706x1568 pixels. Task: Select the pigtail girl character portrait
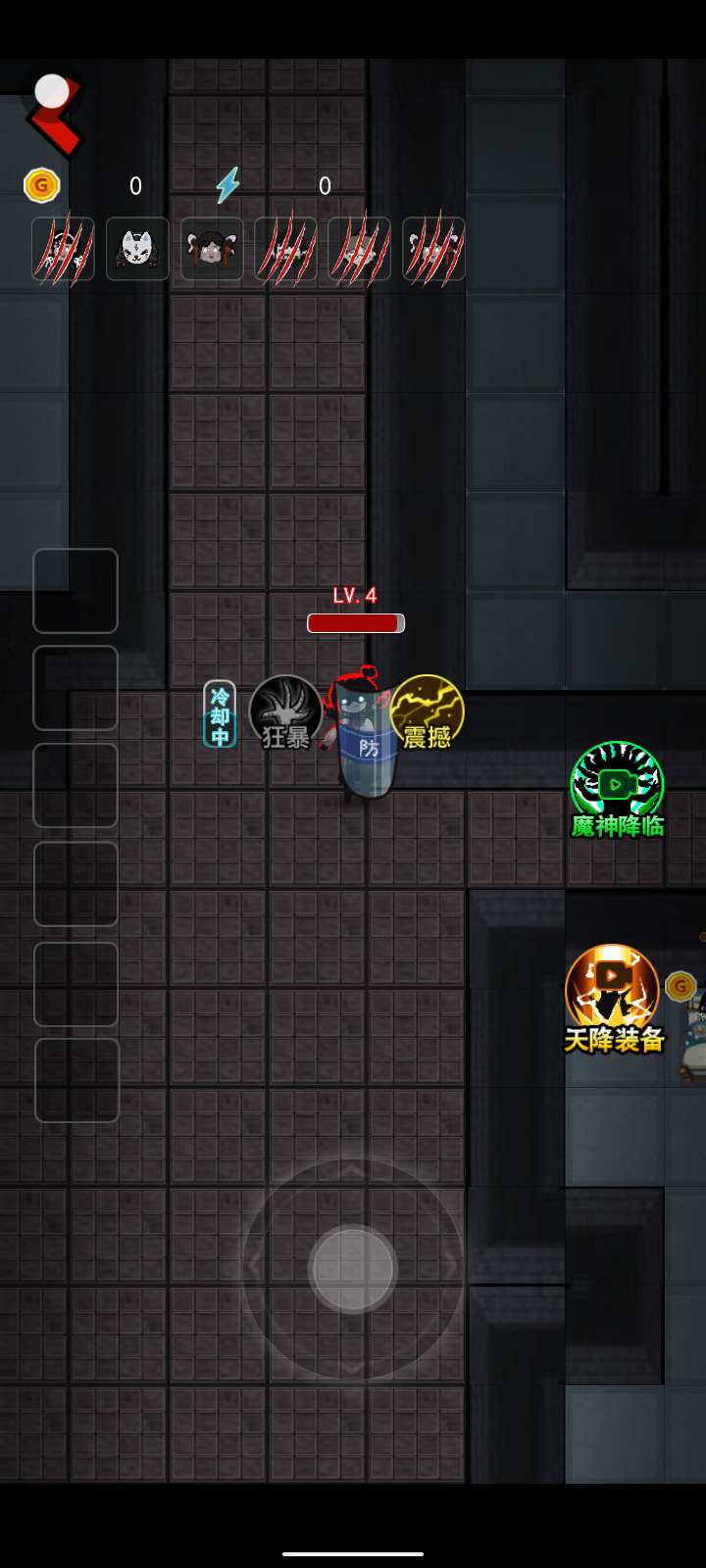[212, 250]
